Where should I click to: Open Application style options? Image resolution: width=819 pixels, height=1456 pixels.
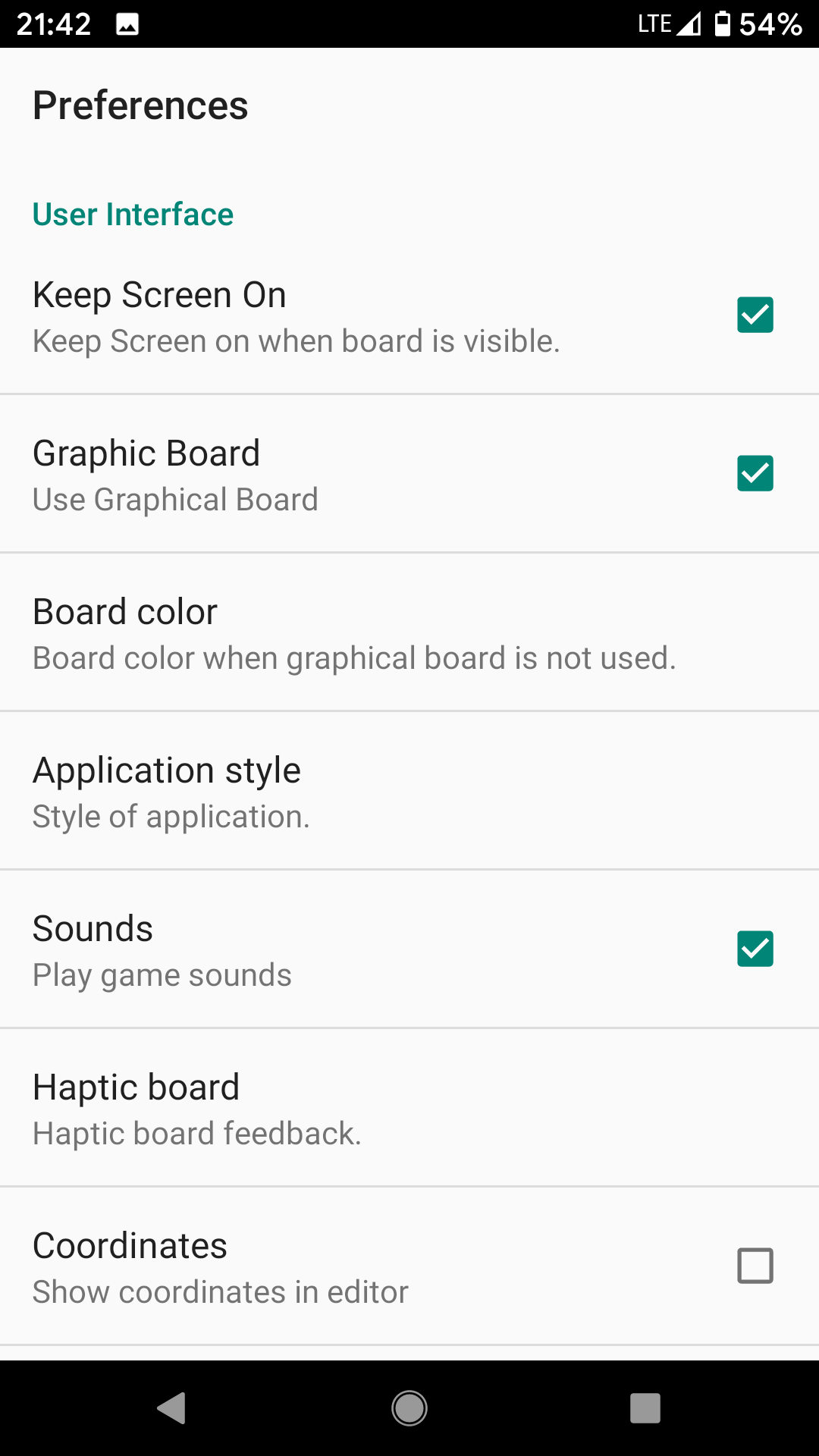pyautogui.click(x=171, y=792)
